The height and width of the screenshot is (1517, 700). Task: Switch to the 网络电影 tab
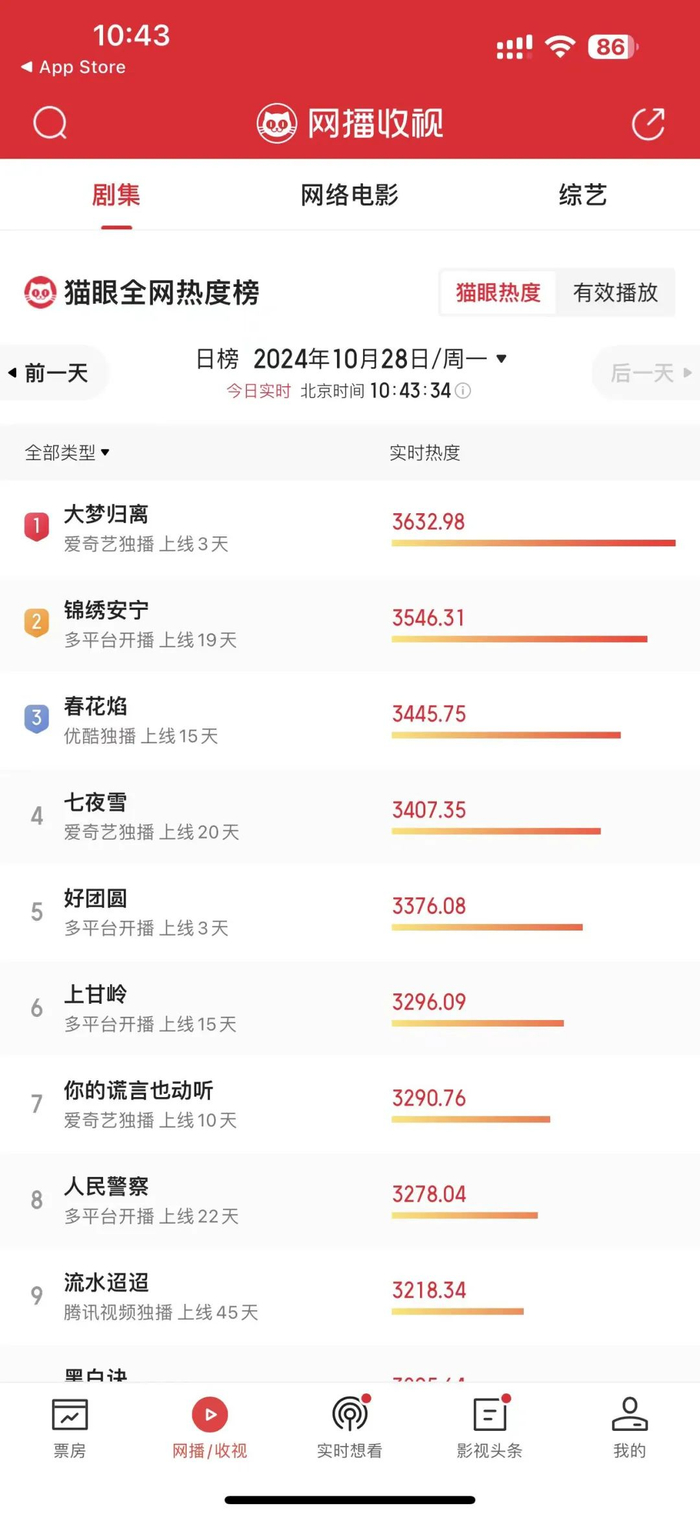[349, 195]
